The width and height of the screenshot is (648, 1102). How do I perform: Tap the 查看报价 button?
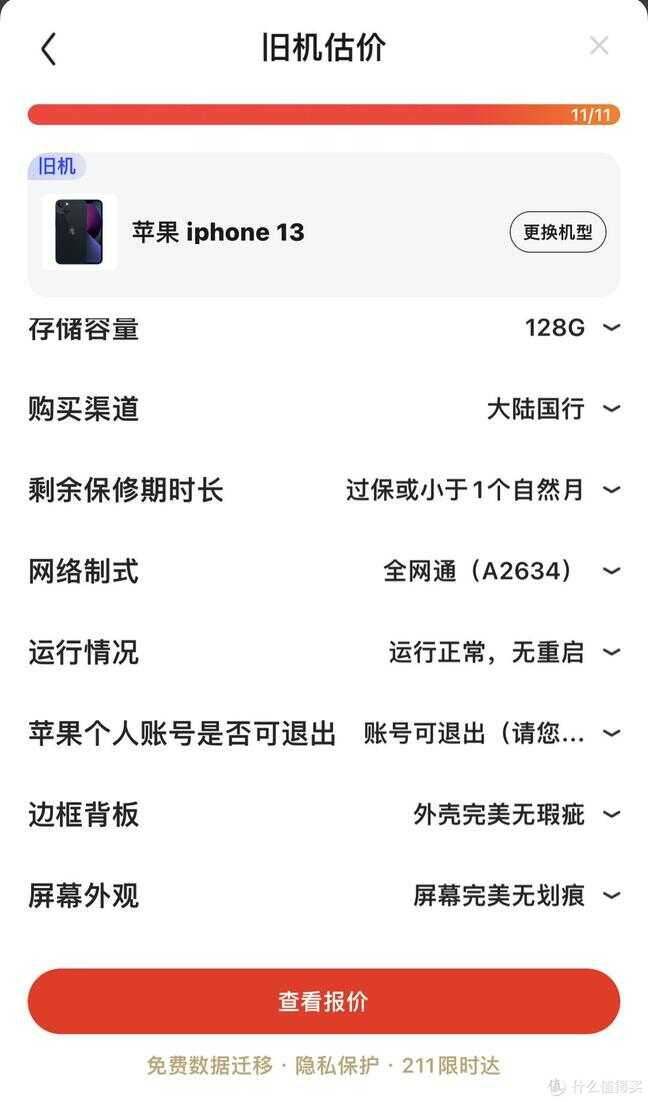pyautogui.click(x=323, y=1001)
